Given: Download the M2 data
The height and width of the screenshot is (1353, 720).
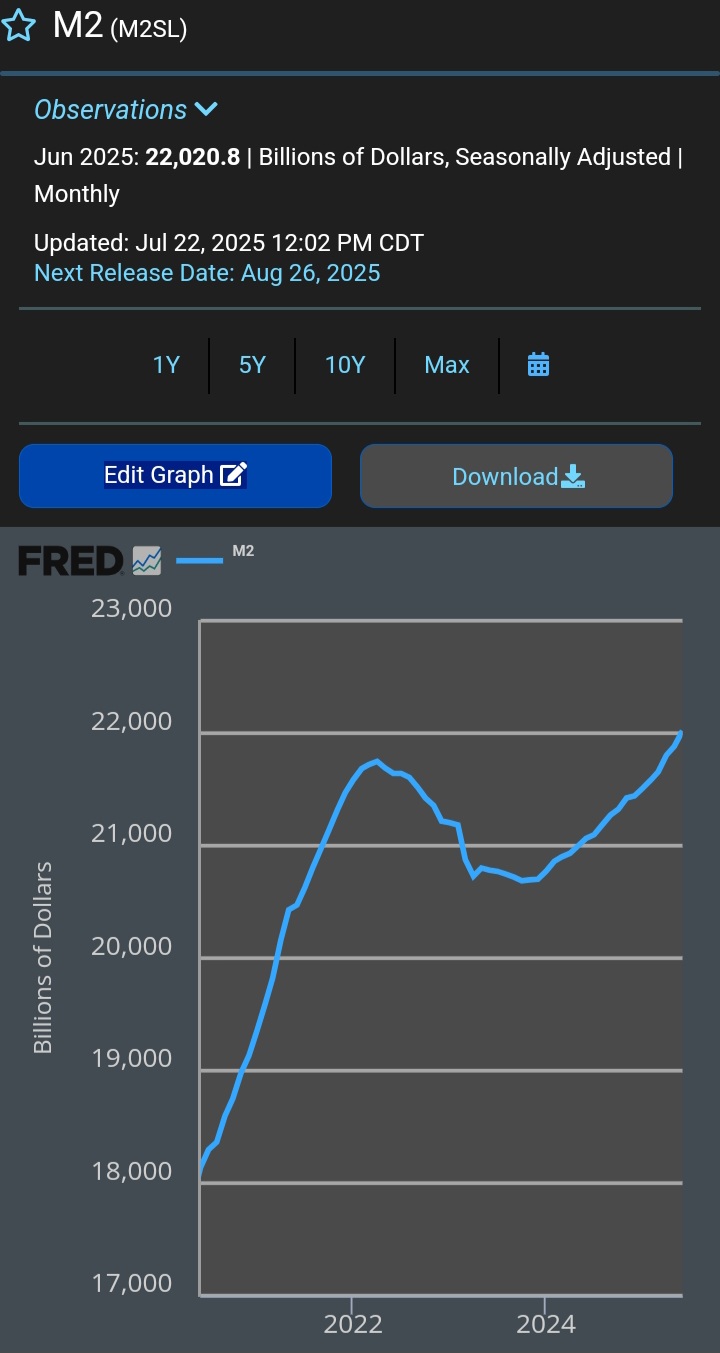Looking at the screenshot, I should pos(516,476).
